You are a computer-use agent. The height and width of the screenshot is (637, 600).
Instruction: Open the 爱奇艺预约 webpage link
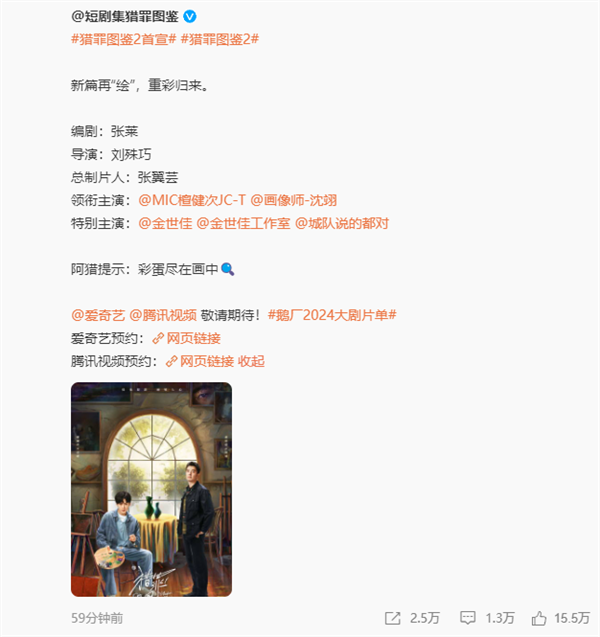194,338
